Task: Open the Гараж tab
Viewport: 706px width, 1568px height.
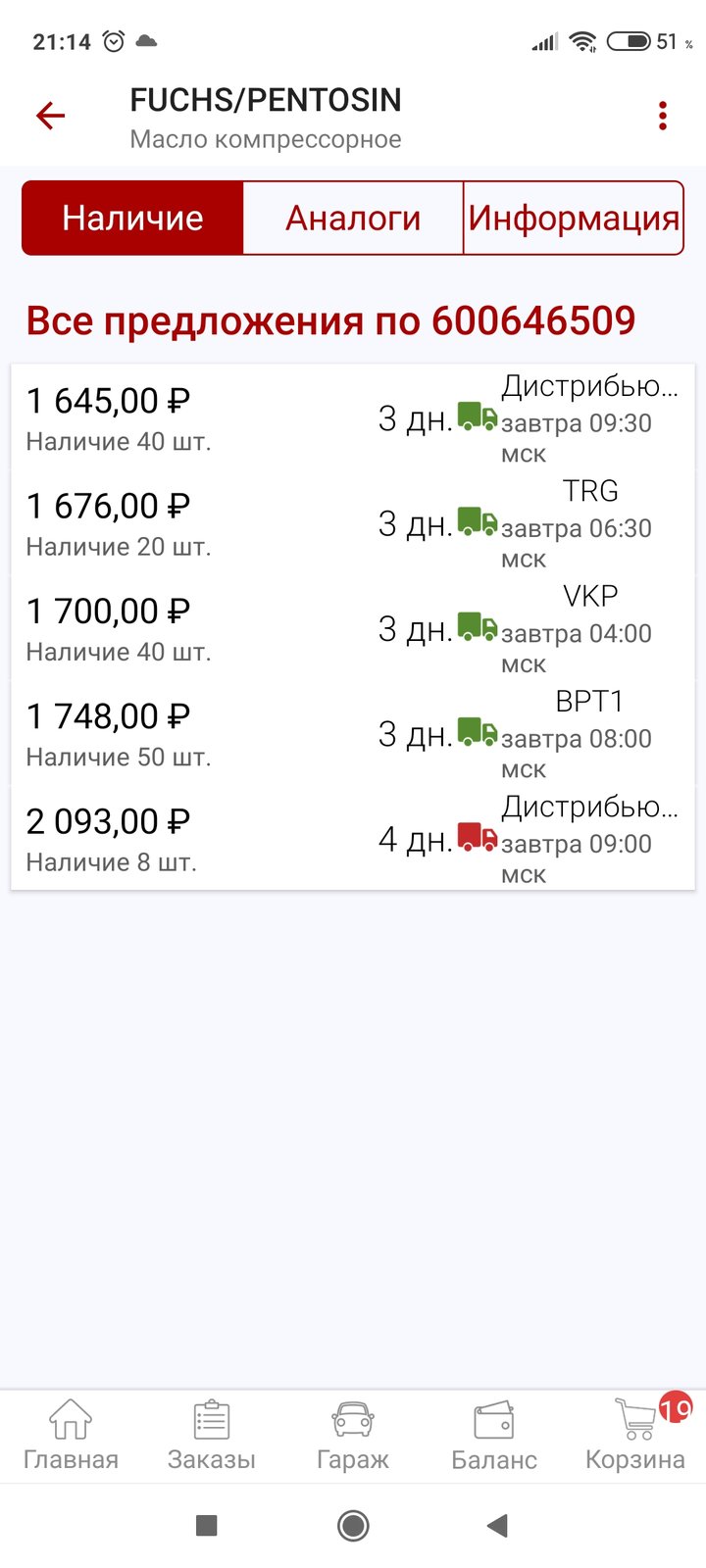Action: coord(353,1436)
